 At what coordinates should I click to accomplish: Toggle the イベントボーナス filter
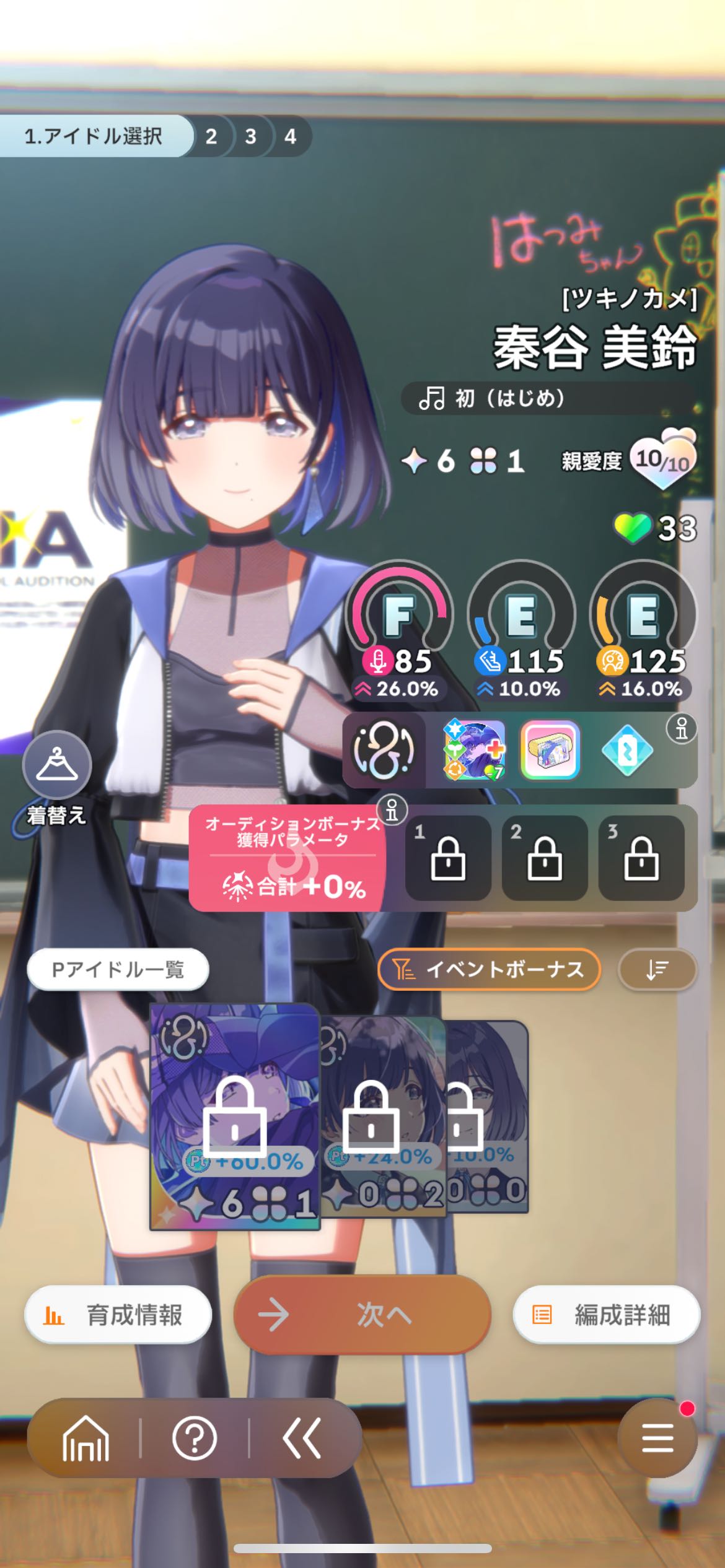[489, 969]
